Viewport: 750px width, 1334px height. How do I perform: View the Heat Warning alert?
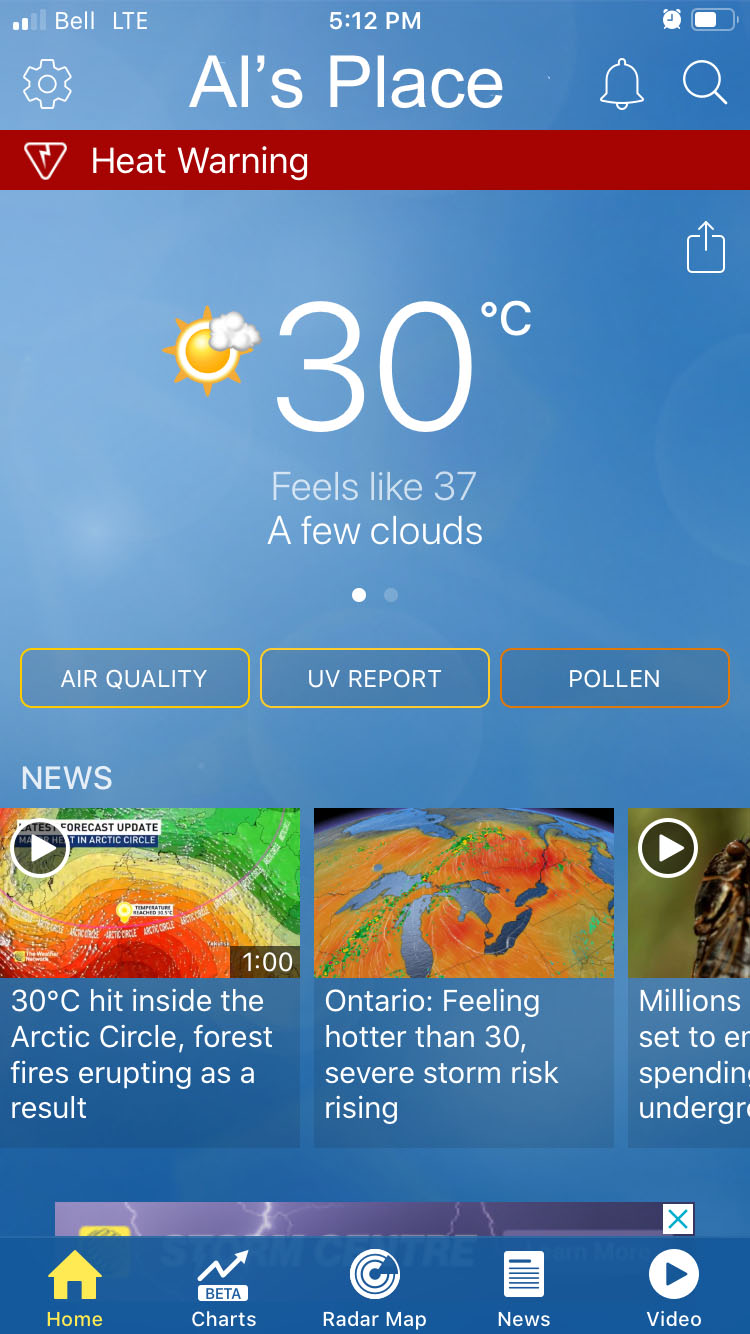tap(375, 161)
